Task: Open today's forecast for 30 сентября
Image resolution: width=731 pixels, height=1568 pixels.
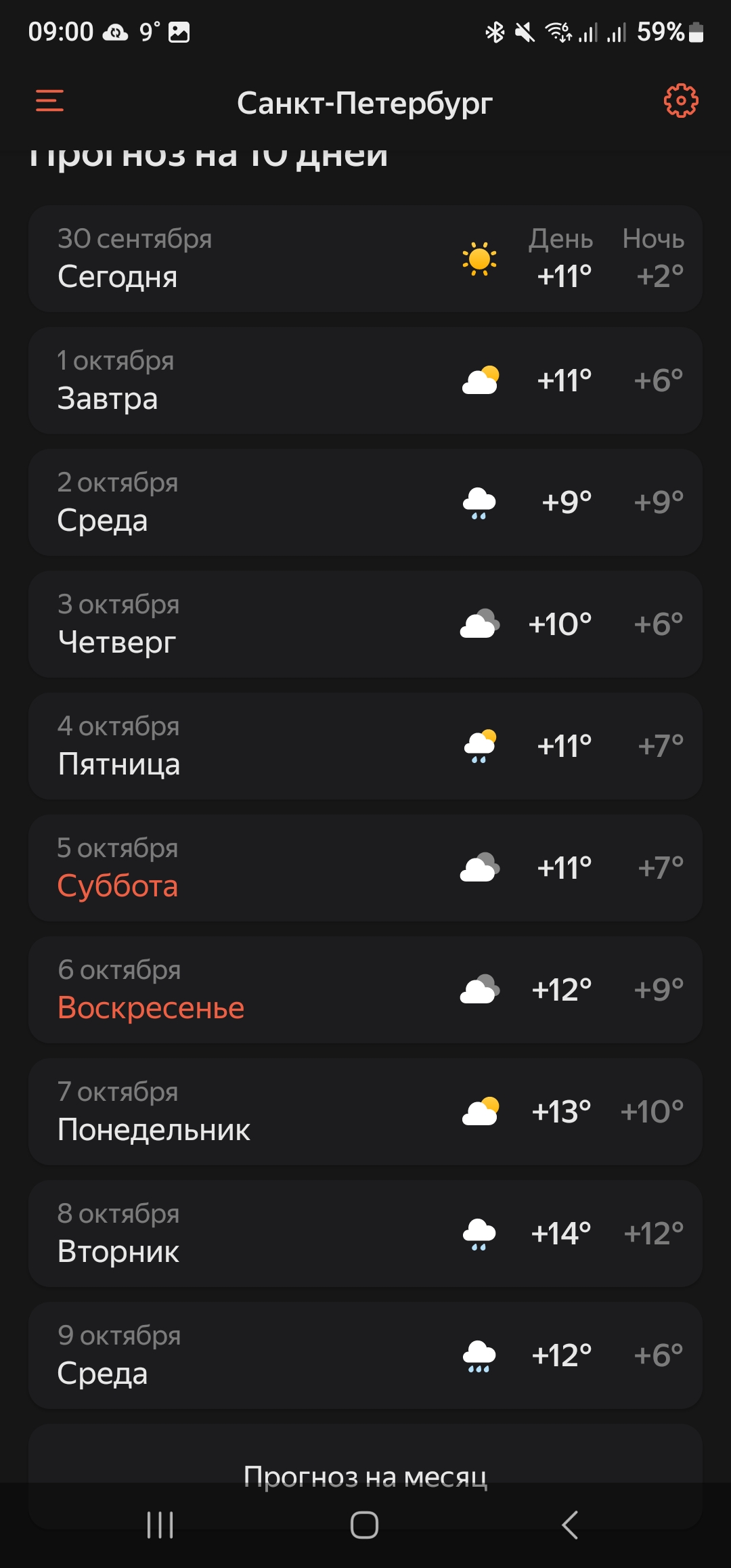Action: coord(365,259)
